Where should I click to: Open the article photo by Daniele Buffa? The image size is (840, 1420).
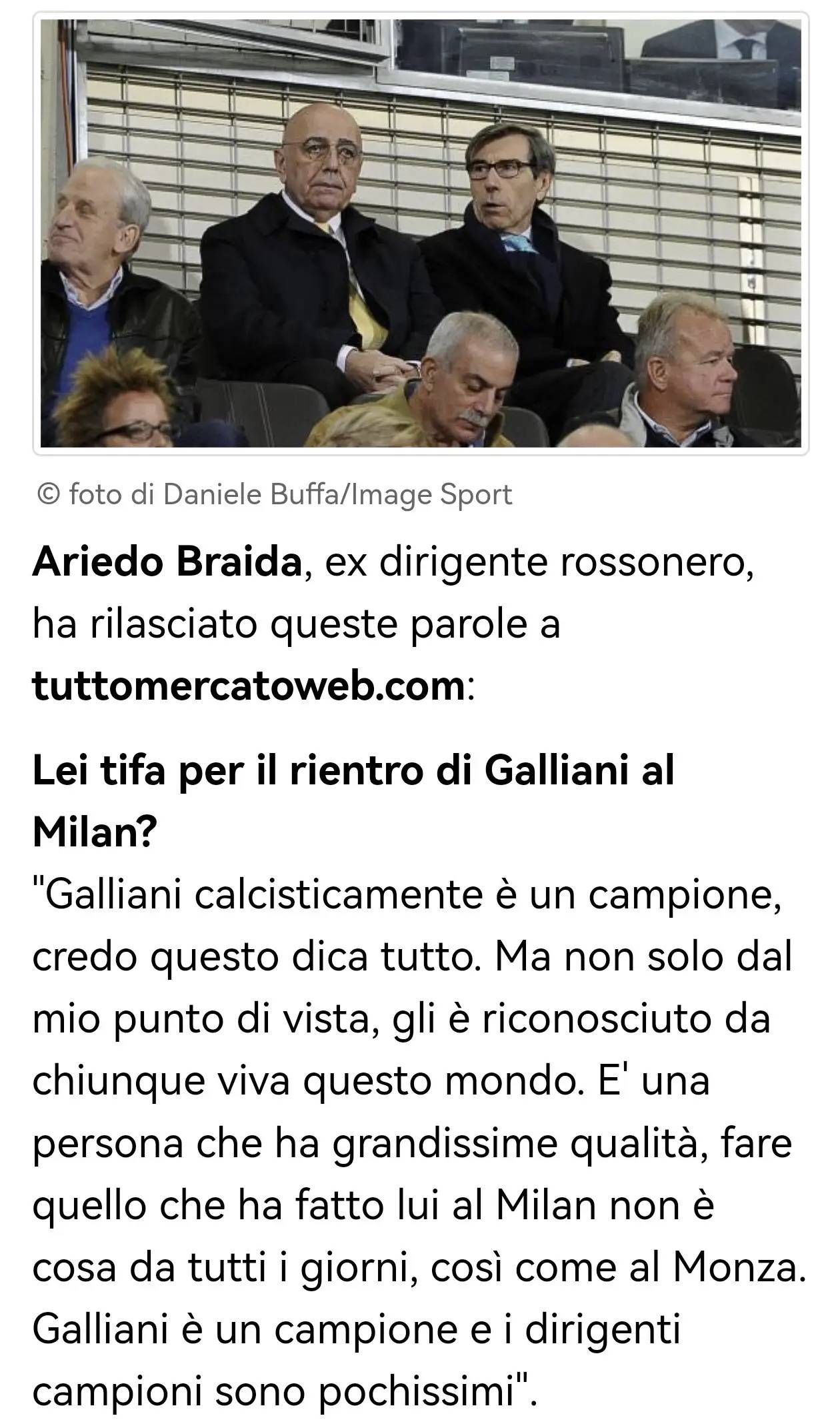(x=420, y=232)
